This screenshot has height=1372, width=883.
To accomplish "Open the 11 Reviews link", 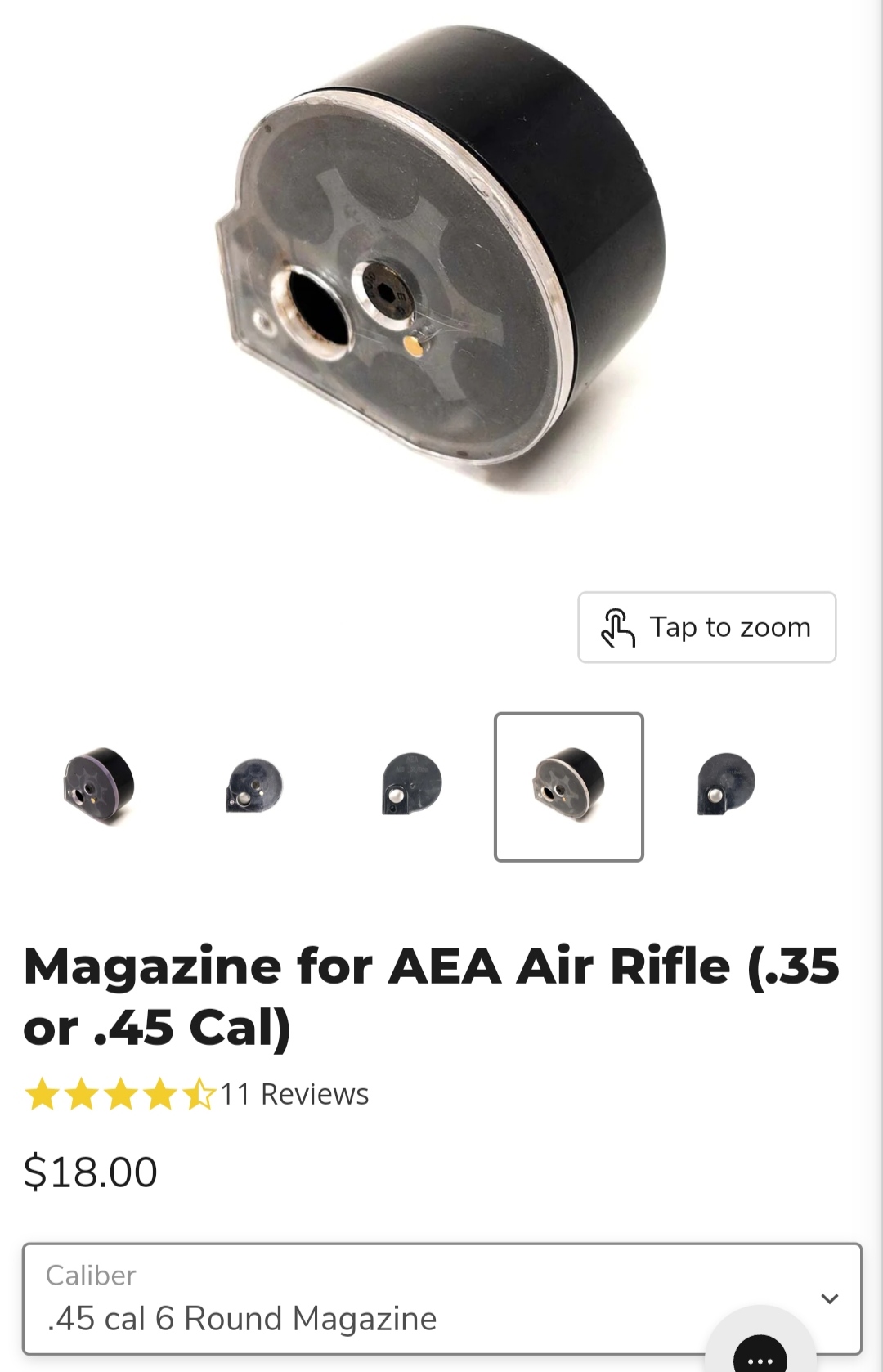I will tap(294, 1094).
